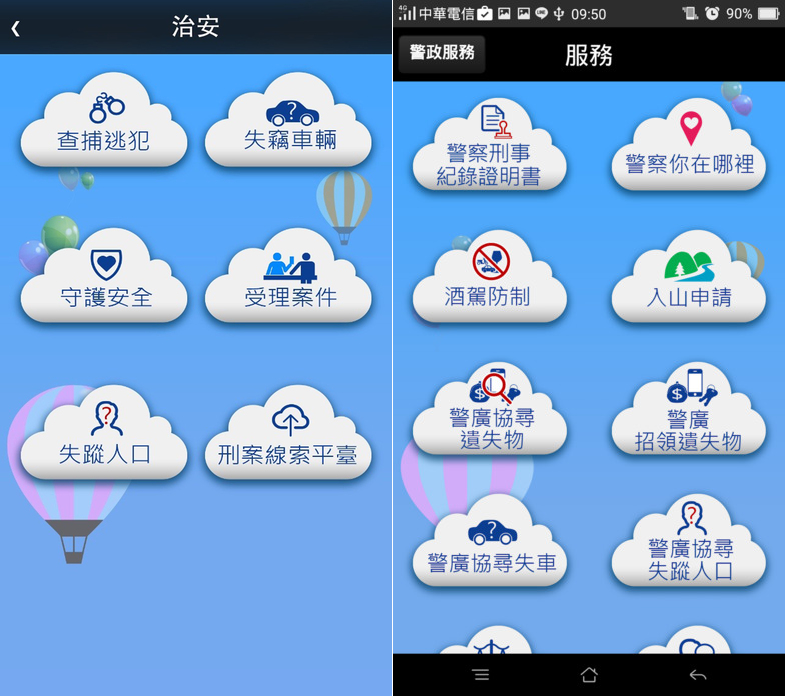This screenshot has height=696, width=785.
Task: Open 警察你在哪裡 locator
Action: click(x=689, y=150)
